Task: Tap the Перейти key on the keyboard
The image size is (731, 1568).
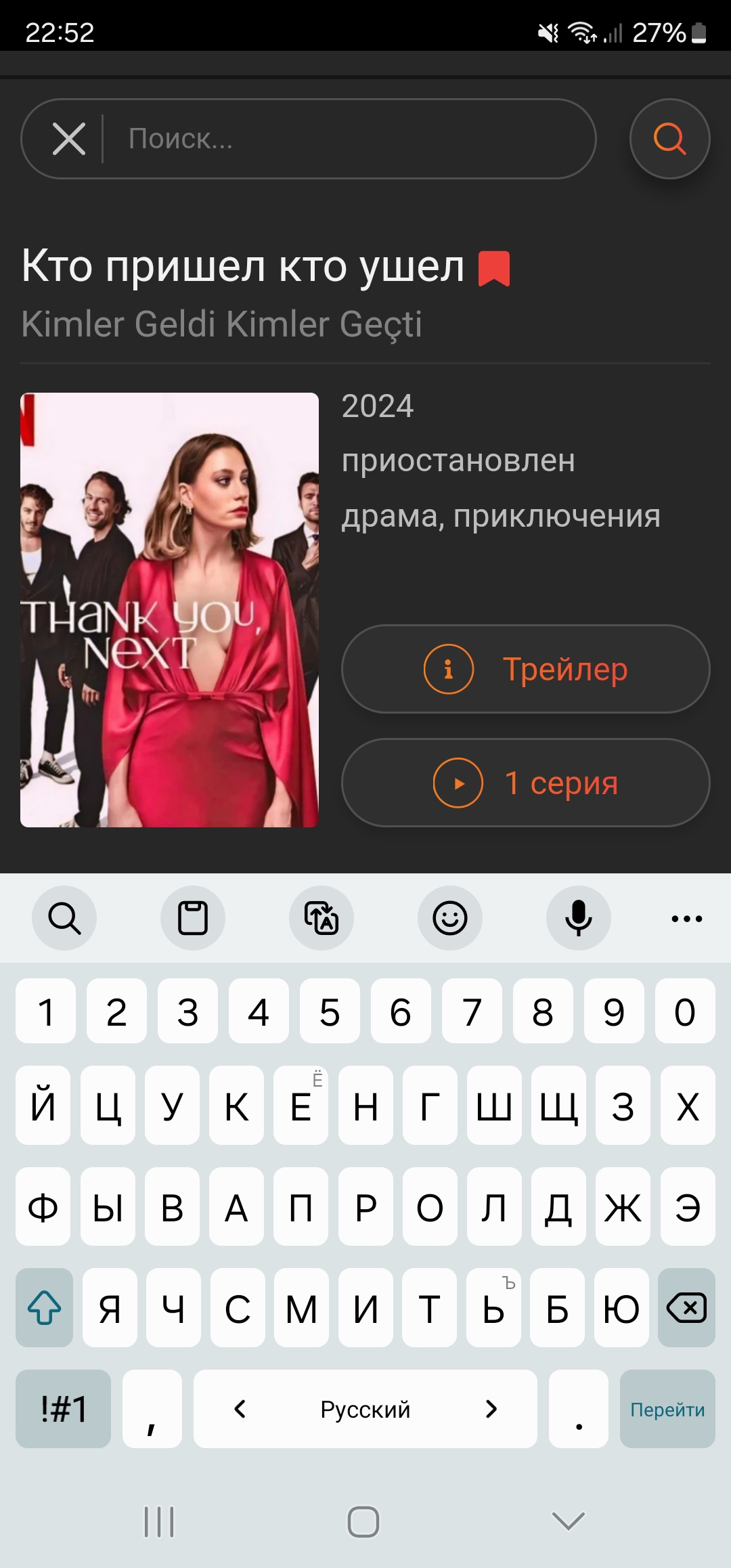Action: pos(667,1409)
